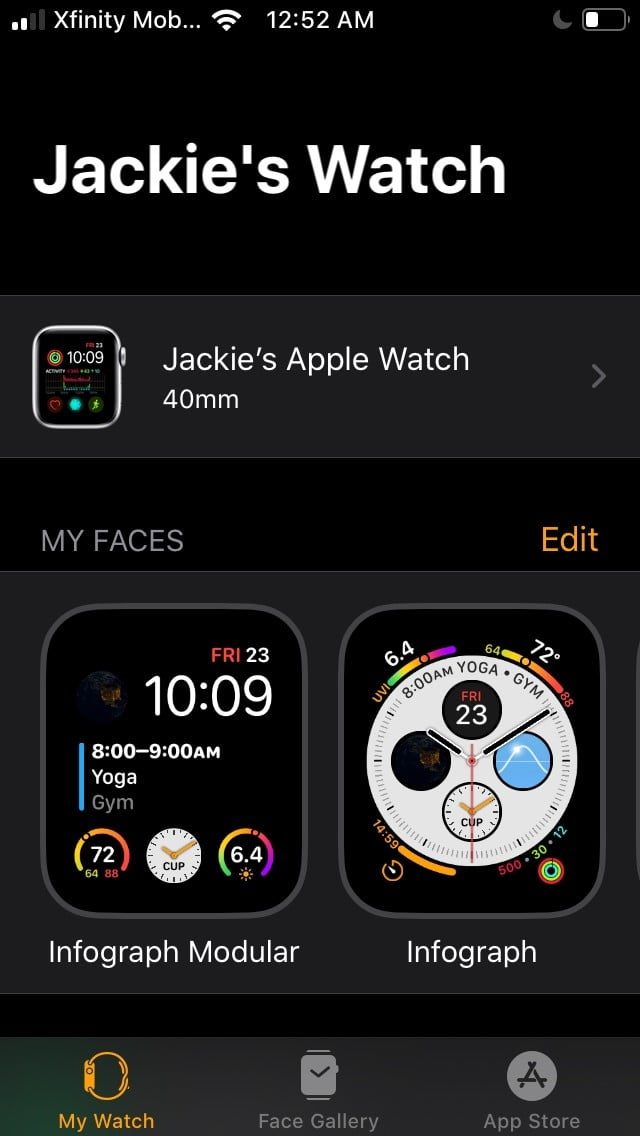Viewport: 640px width, 1136px height.
Task: Switch to the Face Gallery tab
Action: pyautogui.click(x=319, y=1092)
